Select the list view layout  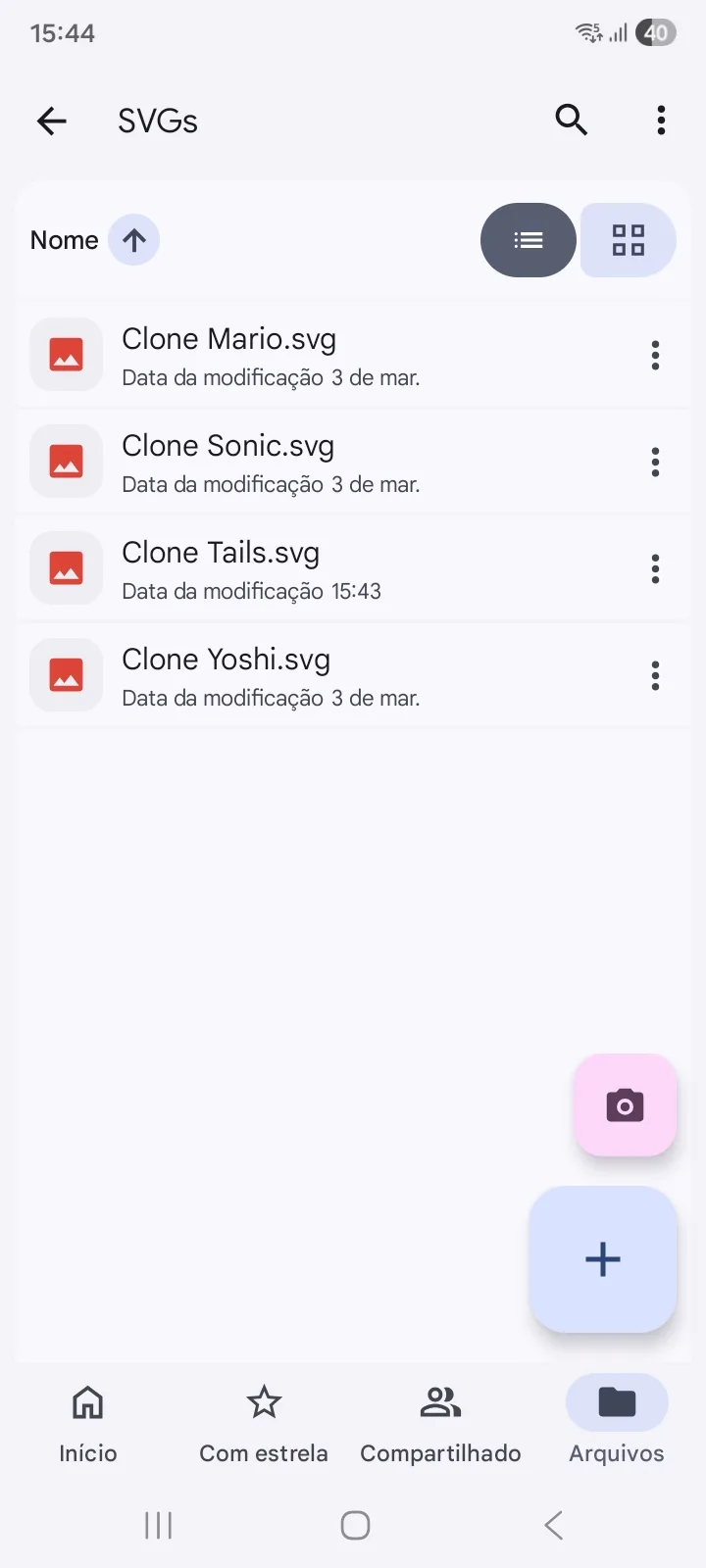[x=528, y=240]
